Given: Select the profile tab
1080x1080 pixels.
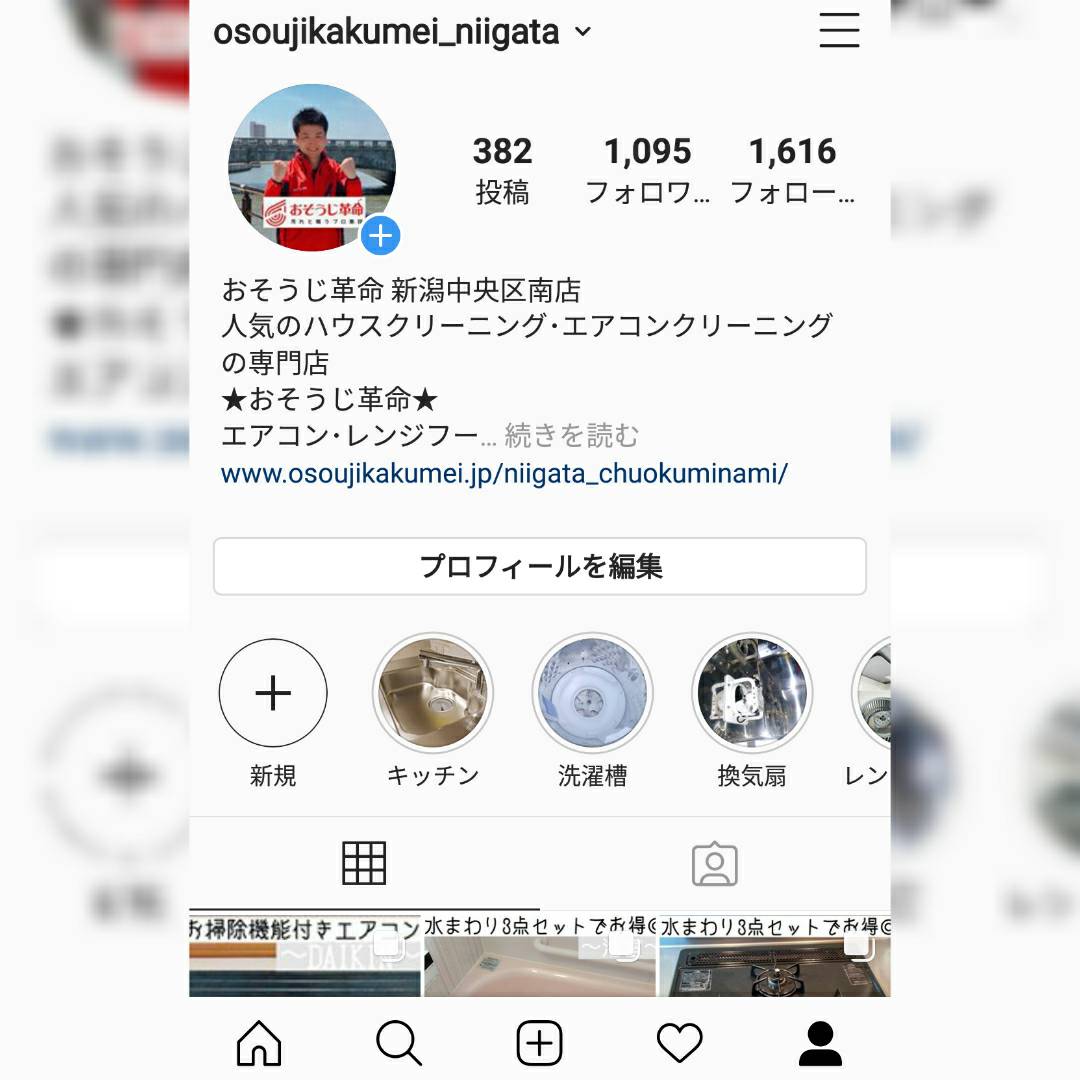Looking at the screenshot, I should click(820, 1044).
